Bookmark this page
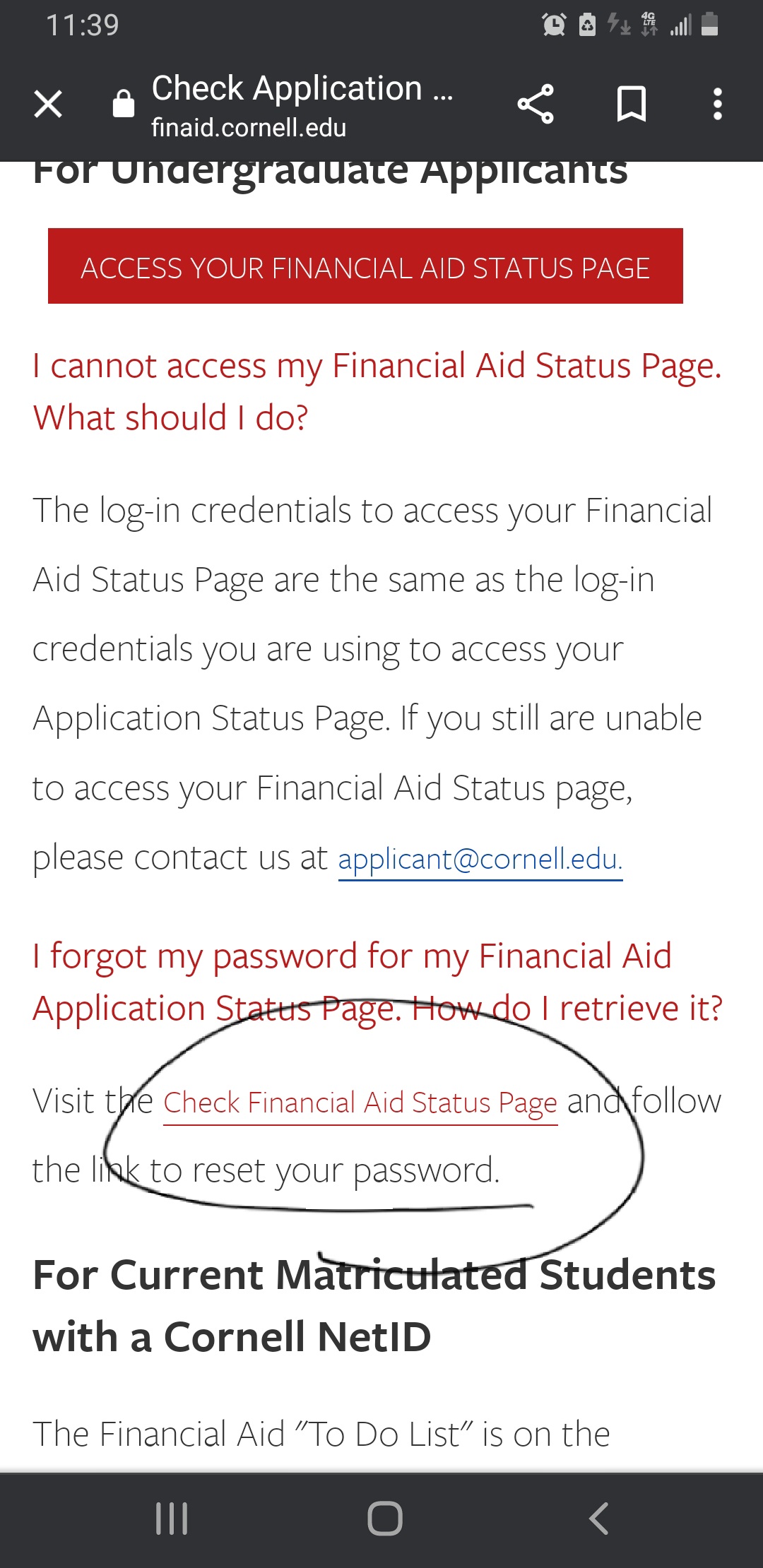Viewport: 763px width, 1568px height. tap(632, 105)
